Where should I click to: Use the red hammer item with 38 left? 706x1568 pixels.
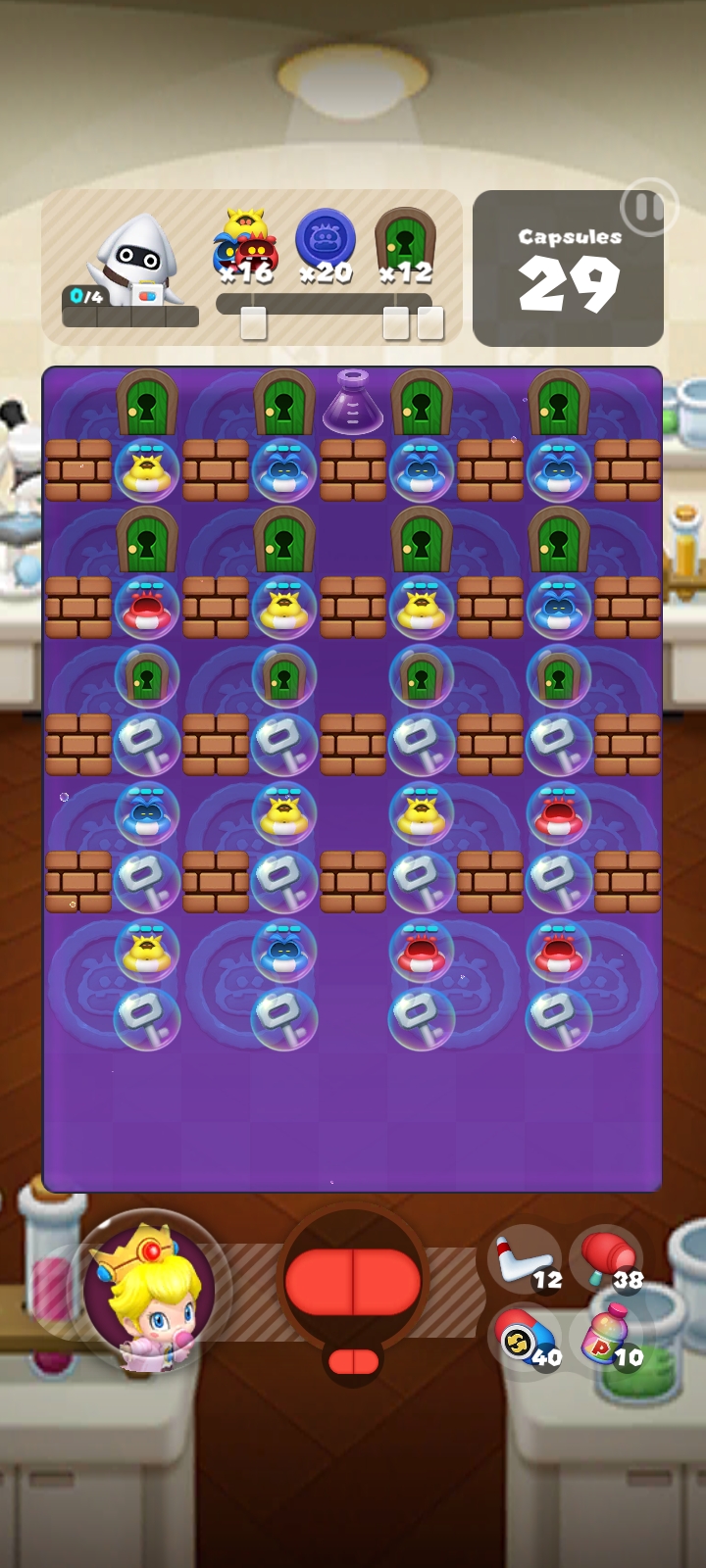tap(606, 1259)
